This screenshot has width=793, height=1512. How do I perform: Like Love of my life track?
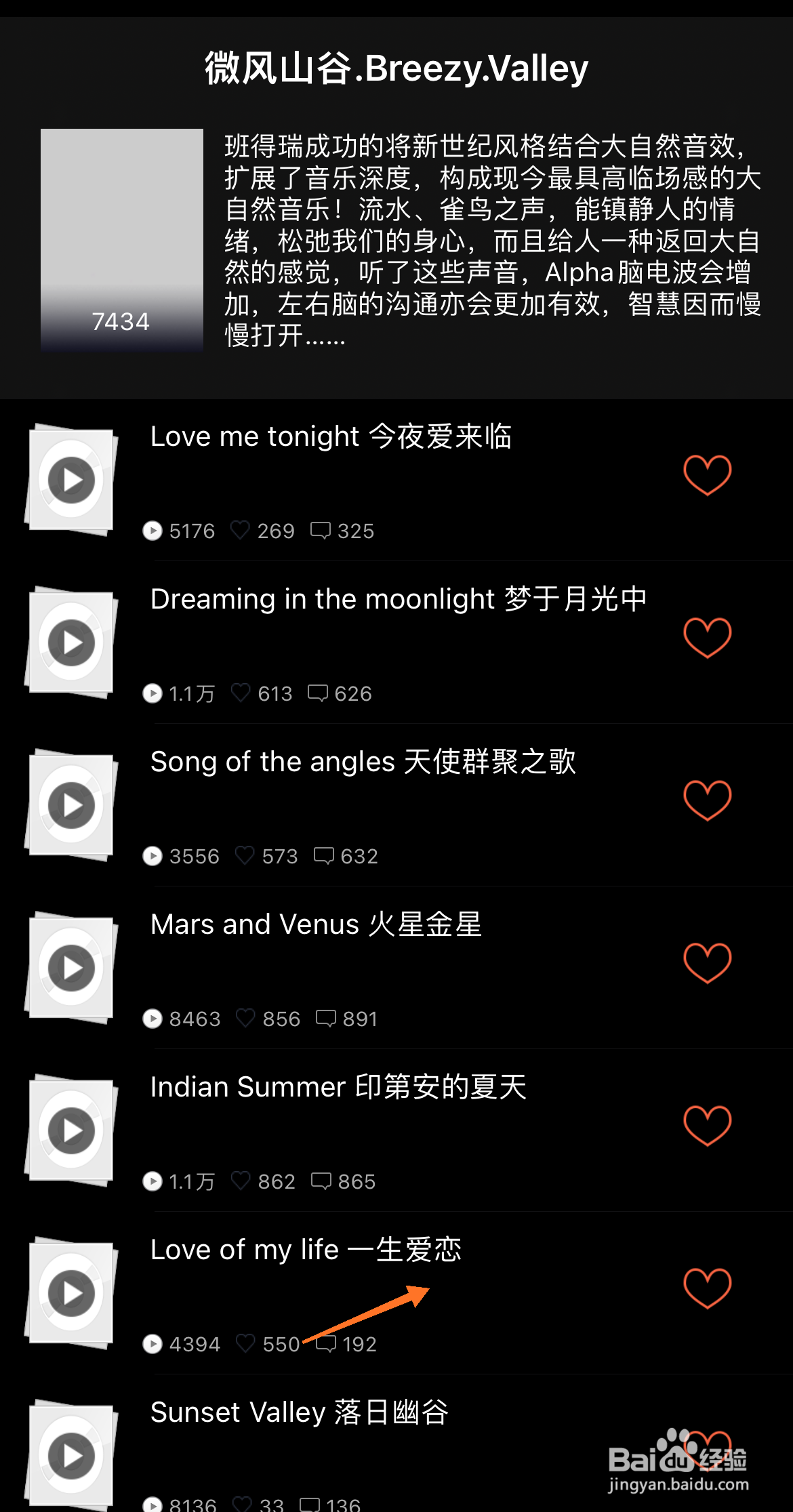tap(707, 1288)
